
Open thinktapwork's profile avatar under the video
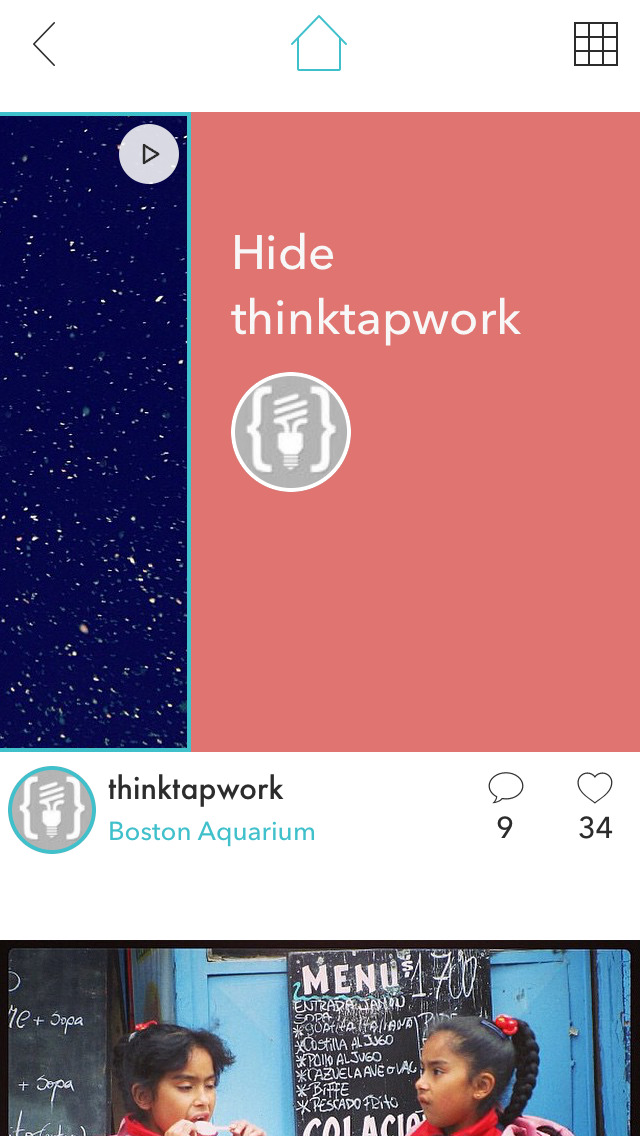(x=52, y=810)
